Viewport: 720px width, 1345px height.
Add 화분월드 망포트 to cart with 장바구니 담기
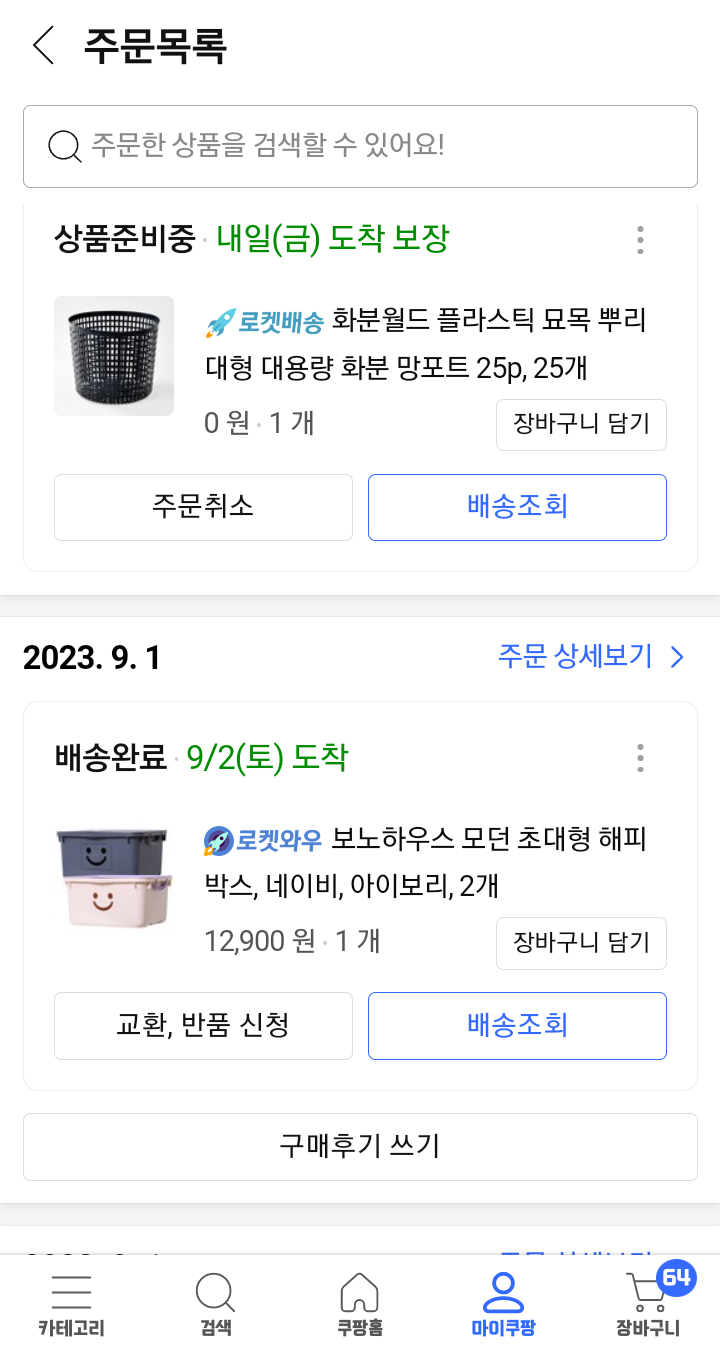(581, 425)
